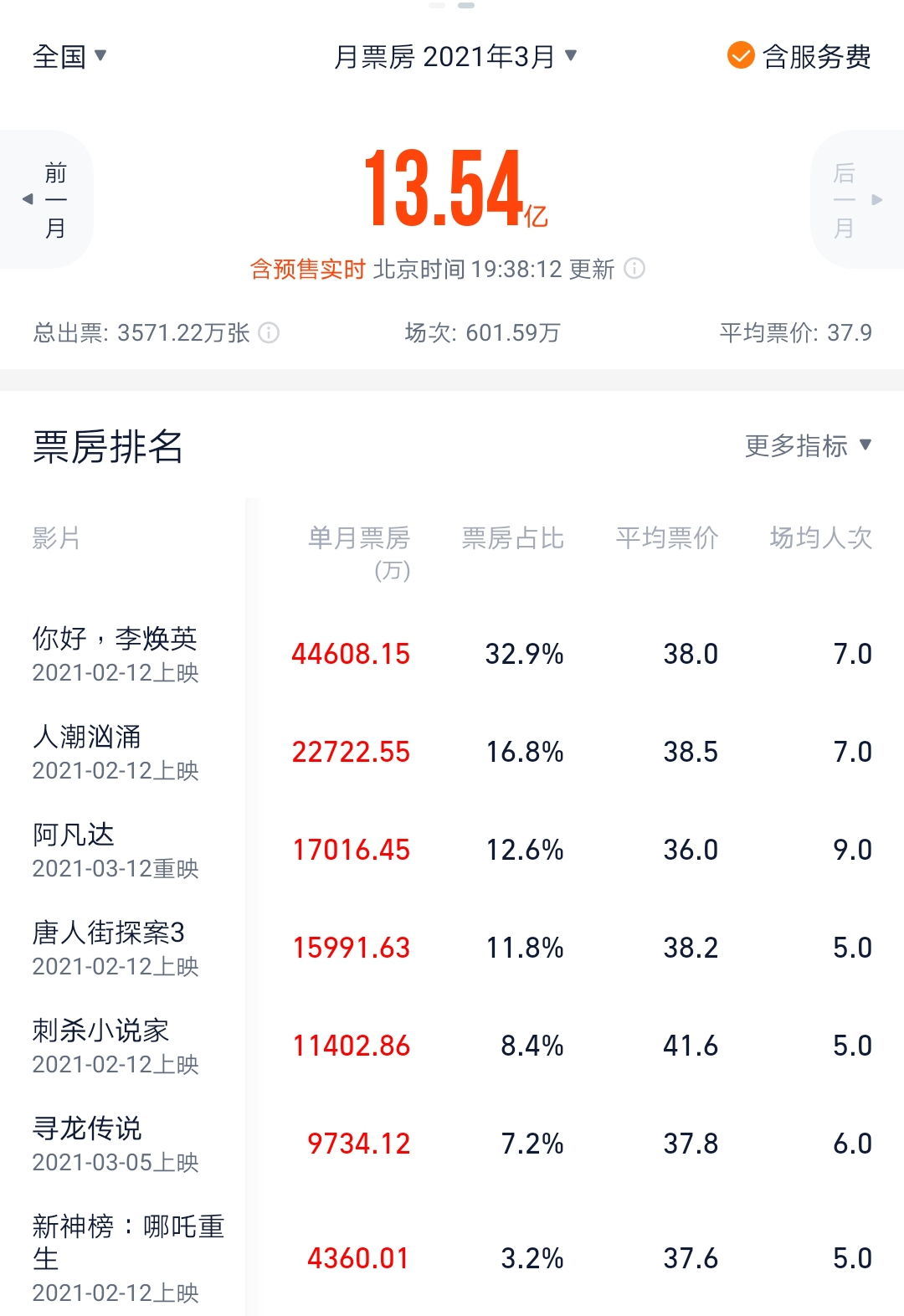This screenshot has width=904, height=1316.
Task: Tap the info icon beside 更新 time
Action: pos(634,268)
